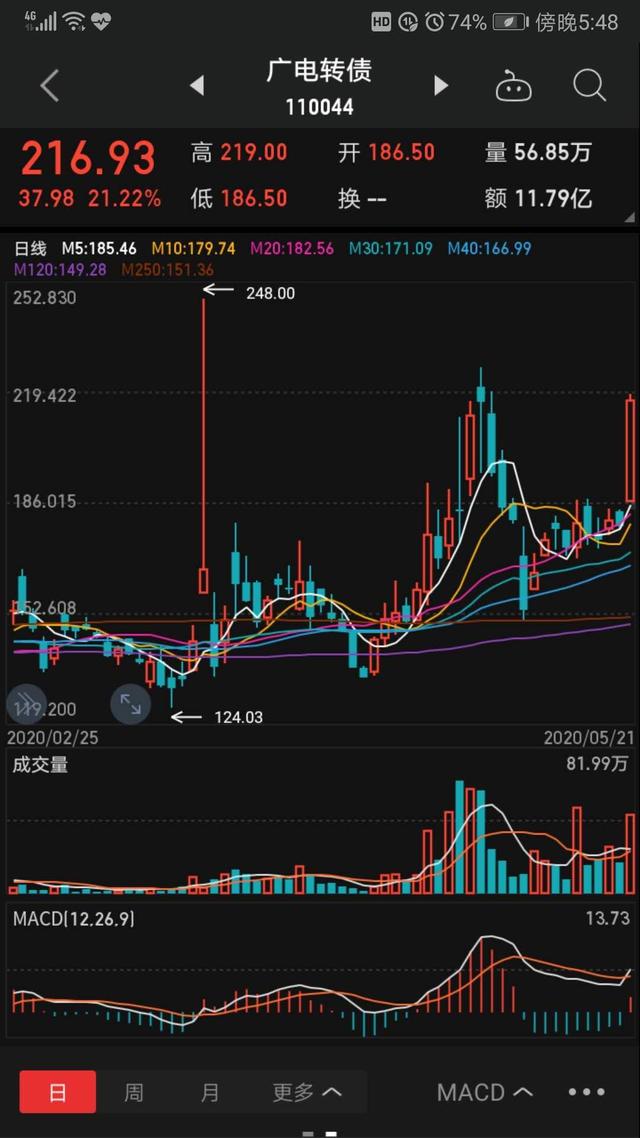
Task: Switch to the next stock
Action: tap(441, 86)
